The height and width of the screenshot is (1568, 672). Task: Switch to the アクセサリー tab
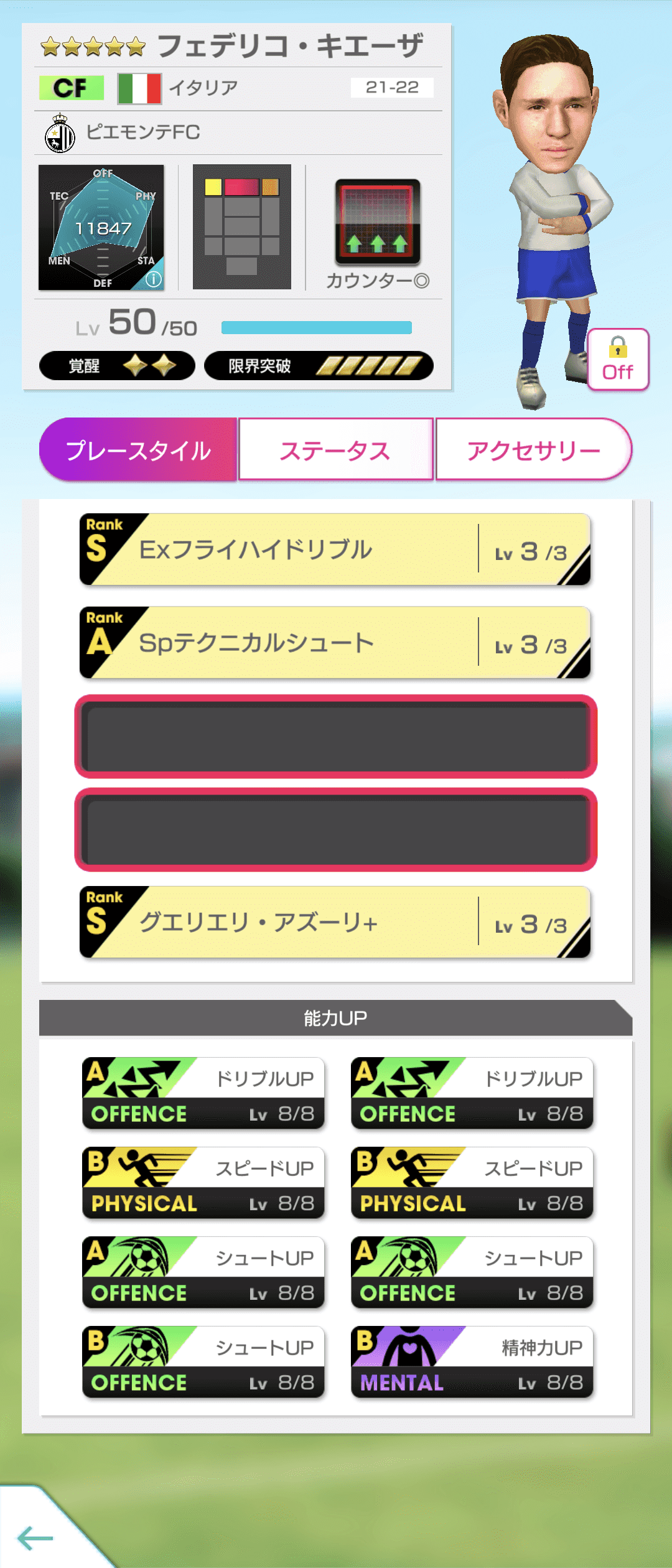click(533, 450)
